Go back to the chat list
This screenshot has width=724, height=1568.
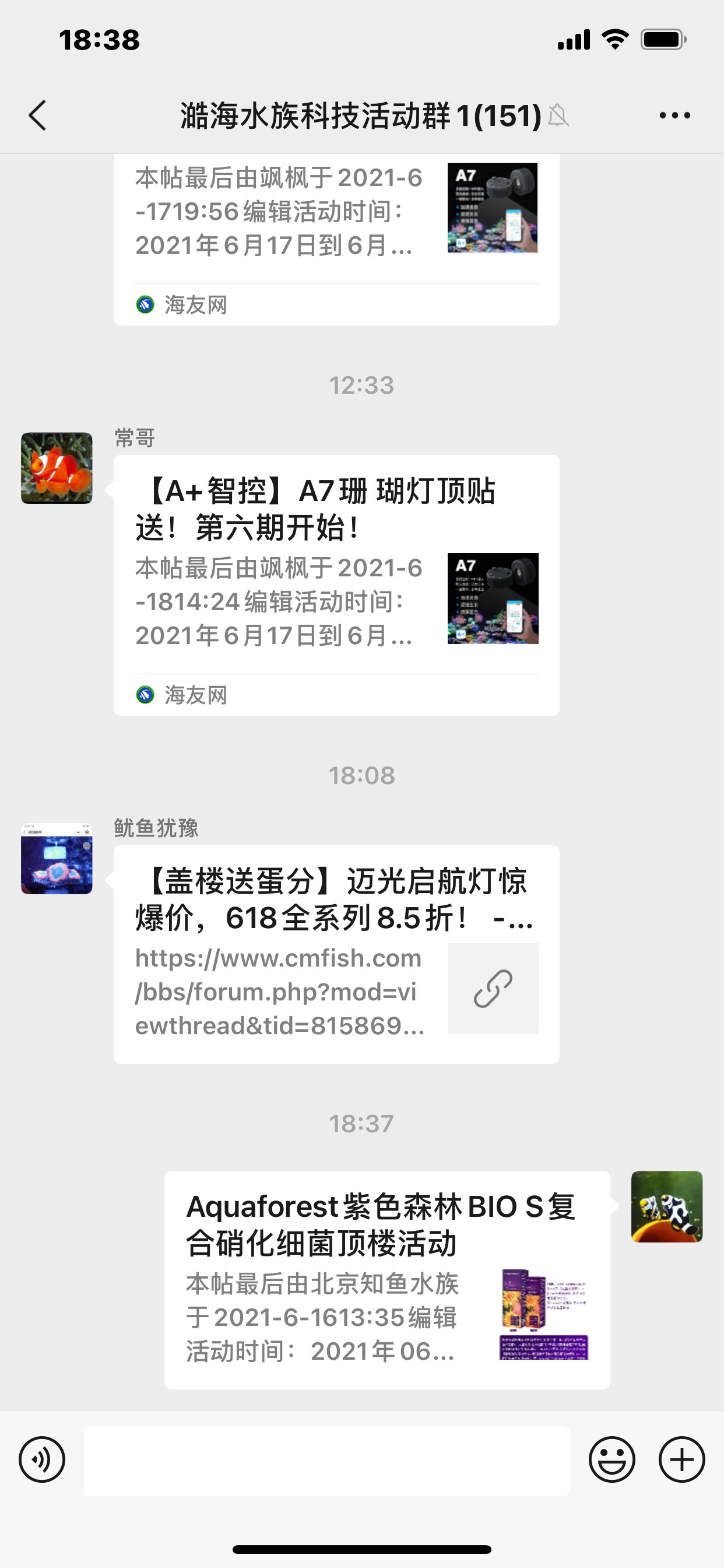38,115
